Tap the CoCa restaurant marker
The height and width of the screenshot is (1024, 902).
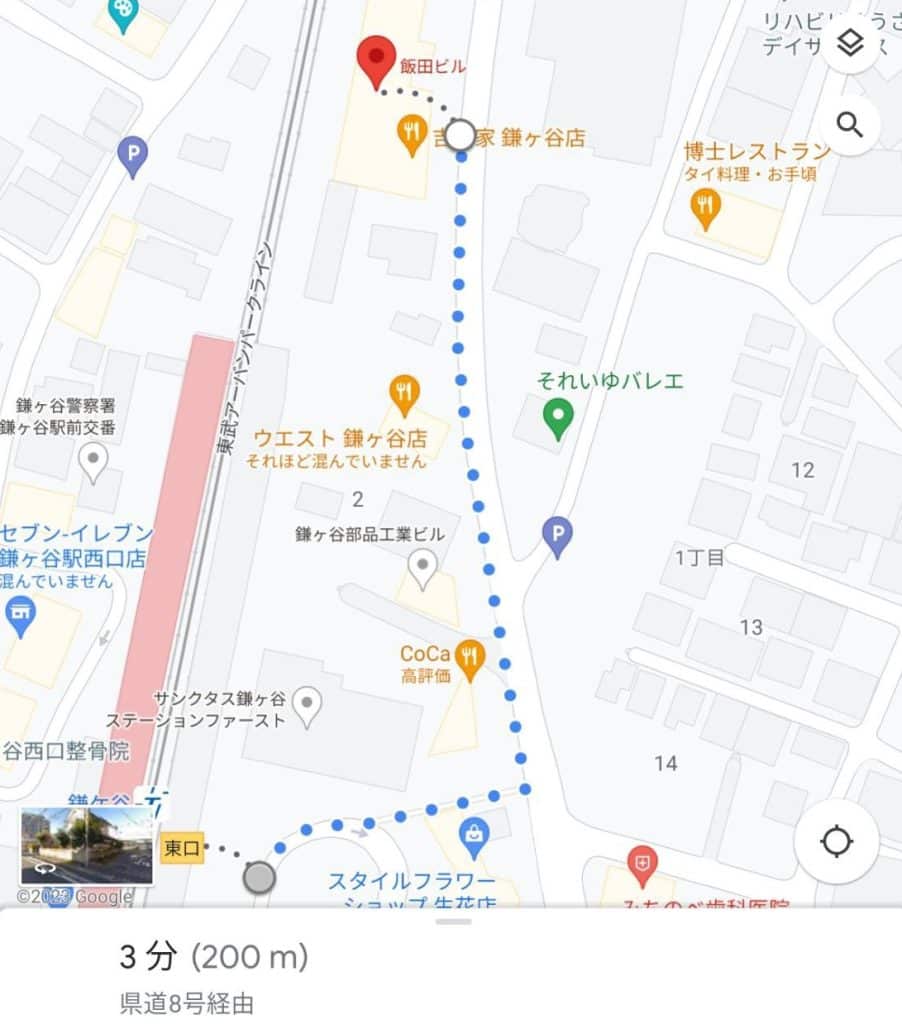(468, 656)
